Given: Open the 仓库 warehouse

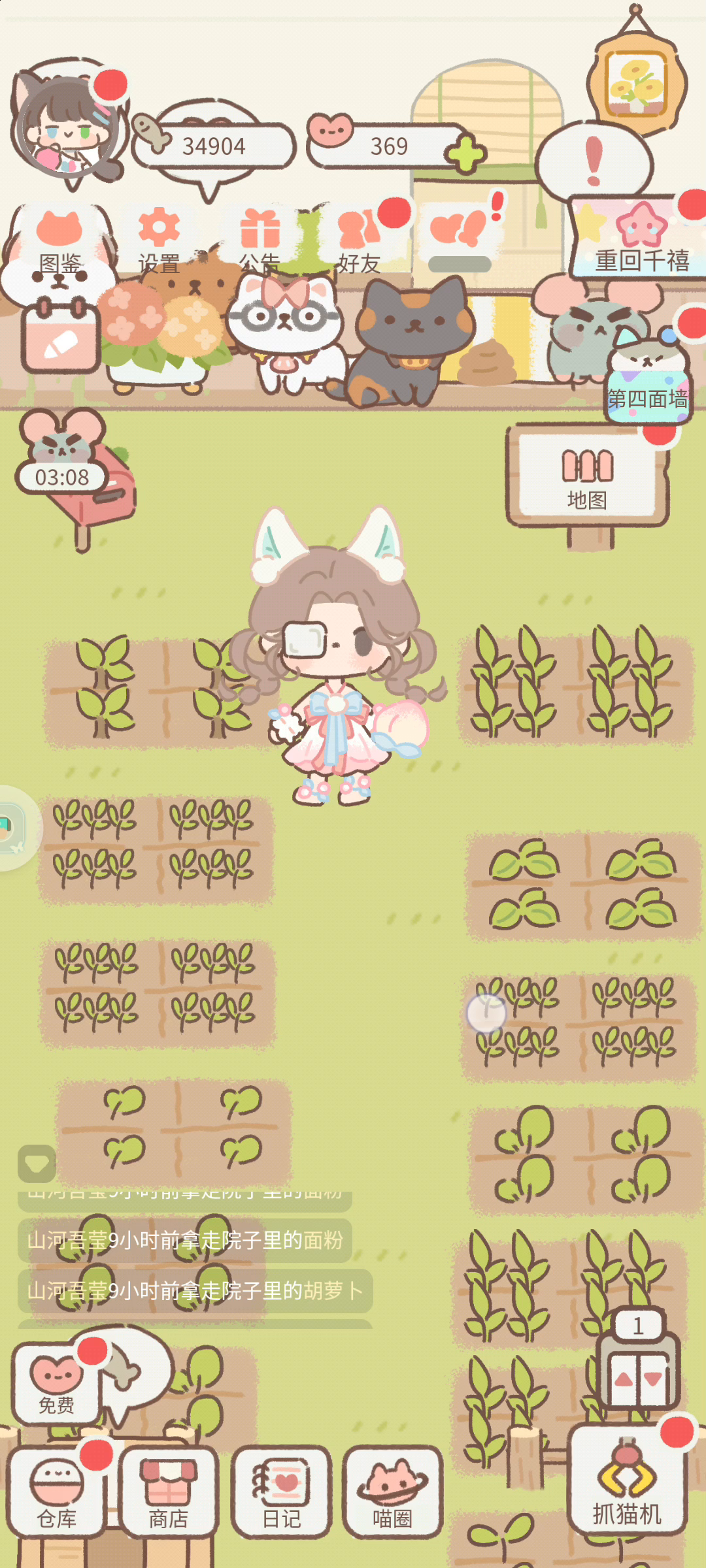Looking at the screenshot, I should (56, 1492).
